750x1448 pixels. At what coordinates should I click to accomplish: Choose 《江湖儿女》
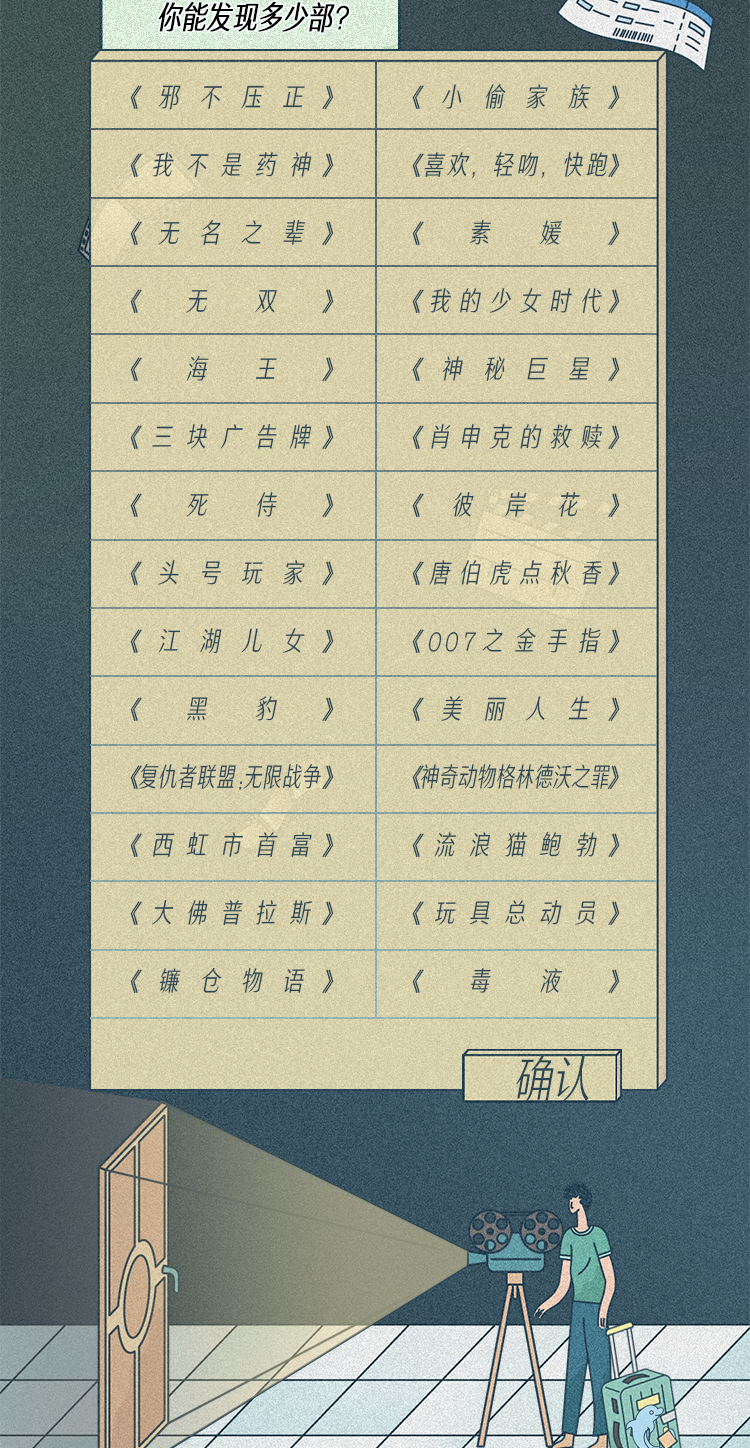232,641
